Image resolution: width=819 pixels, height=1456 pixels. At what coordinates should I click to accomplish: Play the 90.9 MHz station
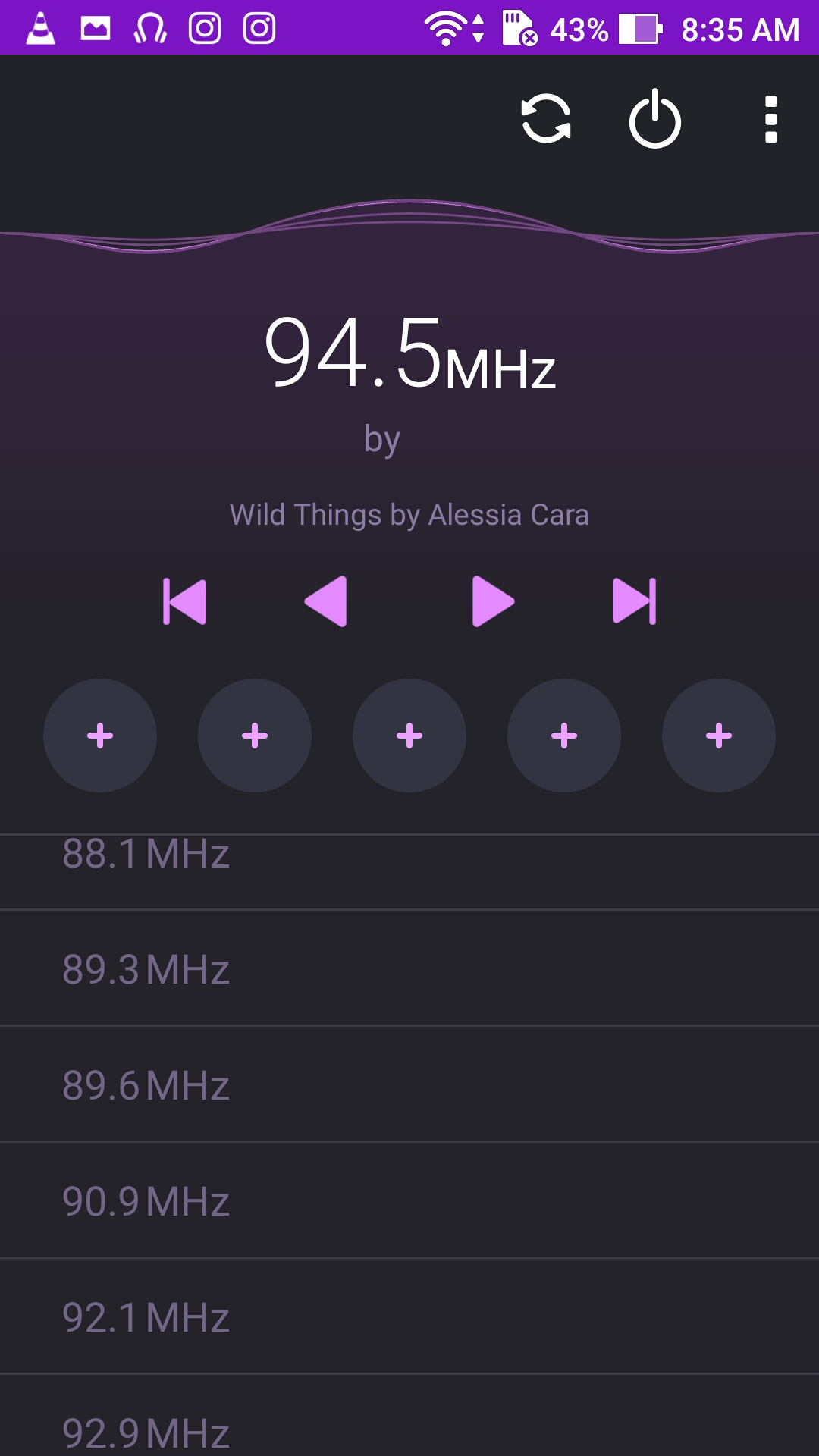tap(409, 1200)
